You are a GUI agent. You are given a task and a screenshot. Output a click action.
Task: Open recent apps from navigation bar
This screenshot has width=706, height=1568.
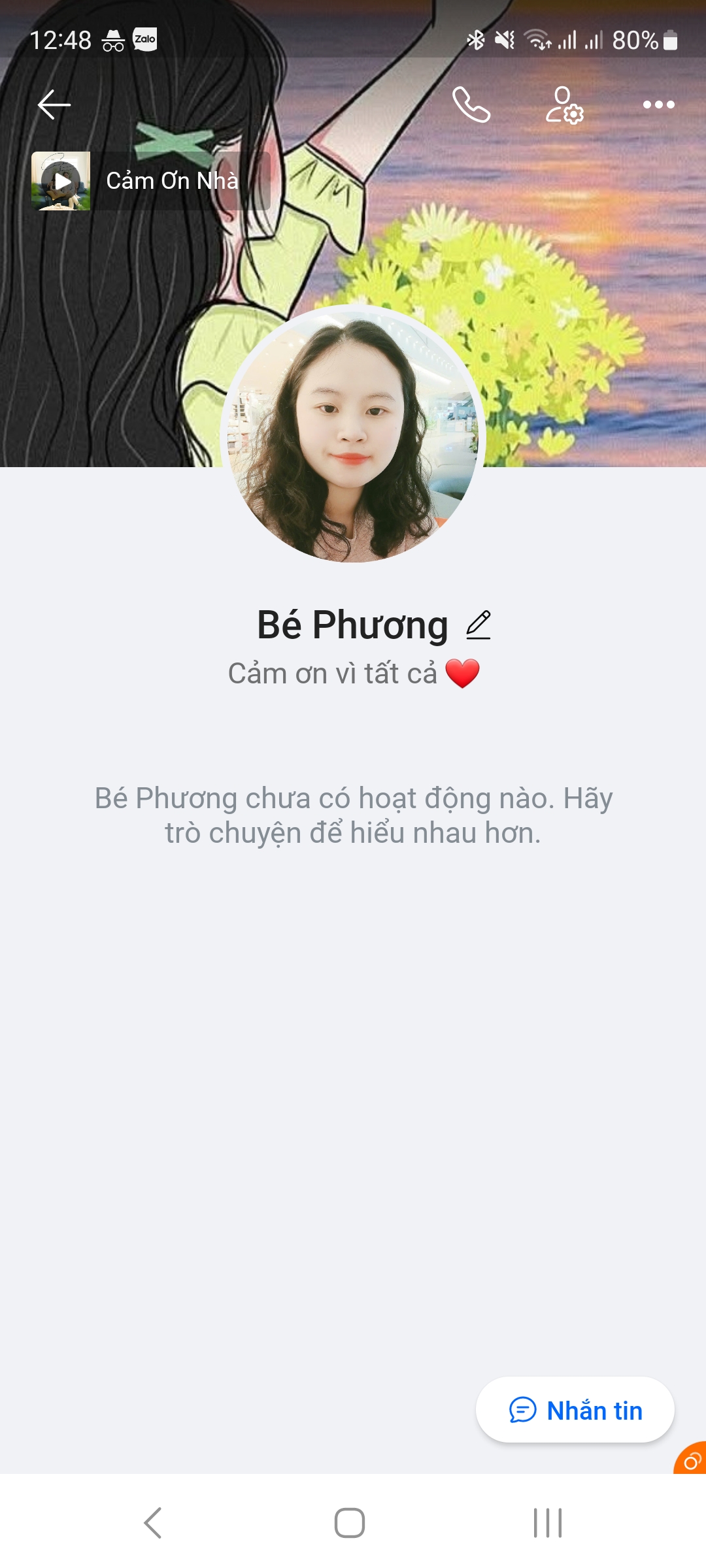coord(547,1523)
